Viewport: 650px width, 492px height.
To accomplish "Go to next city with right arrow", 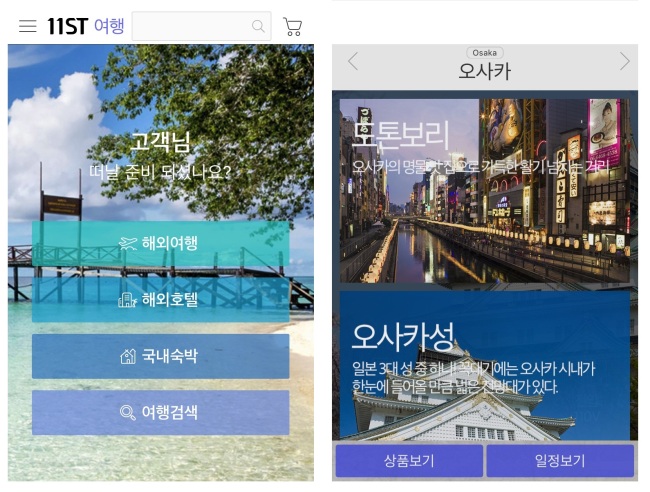I will pyautogui.click(x=625, y=62).
